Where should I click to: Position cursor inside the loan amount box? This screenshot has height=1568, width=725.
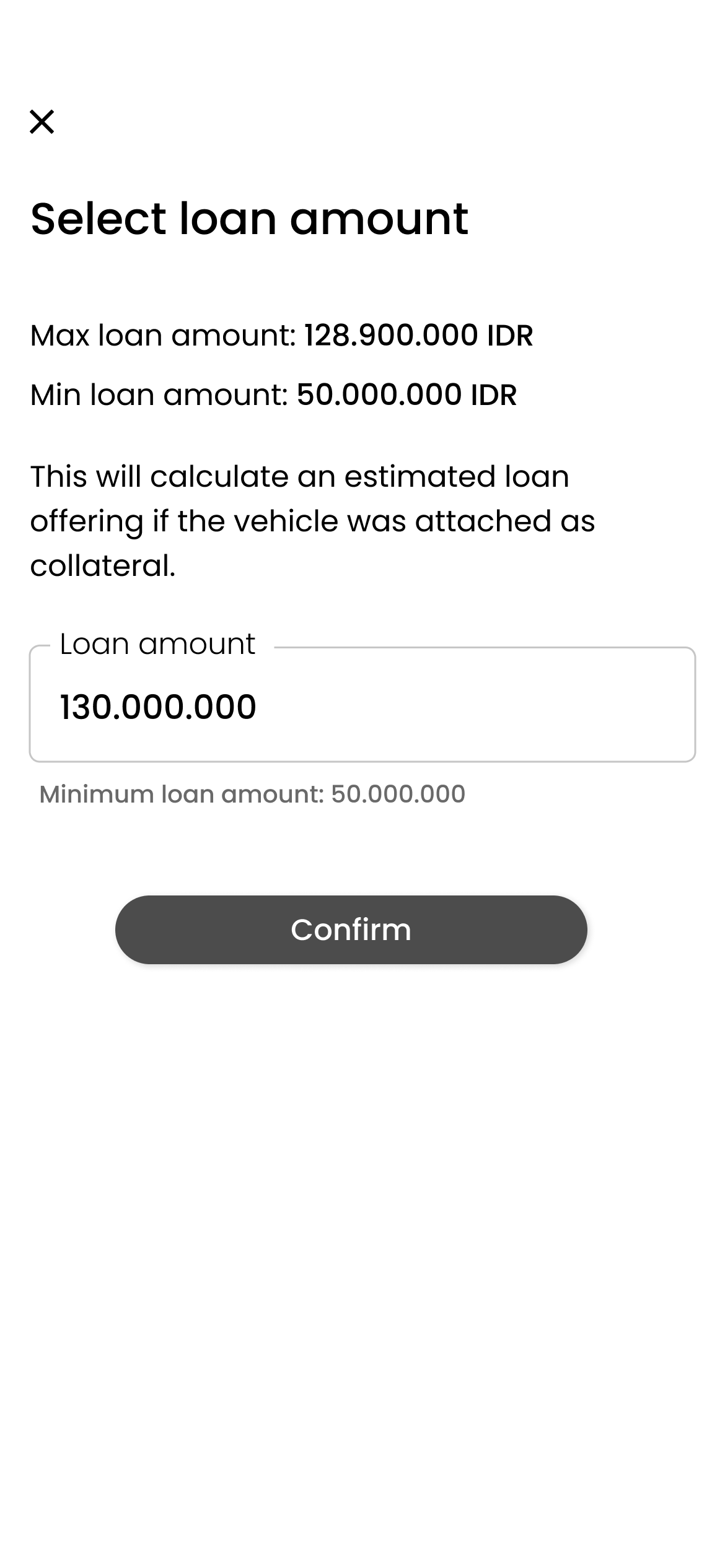(x=362, y=703)
